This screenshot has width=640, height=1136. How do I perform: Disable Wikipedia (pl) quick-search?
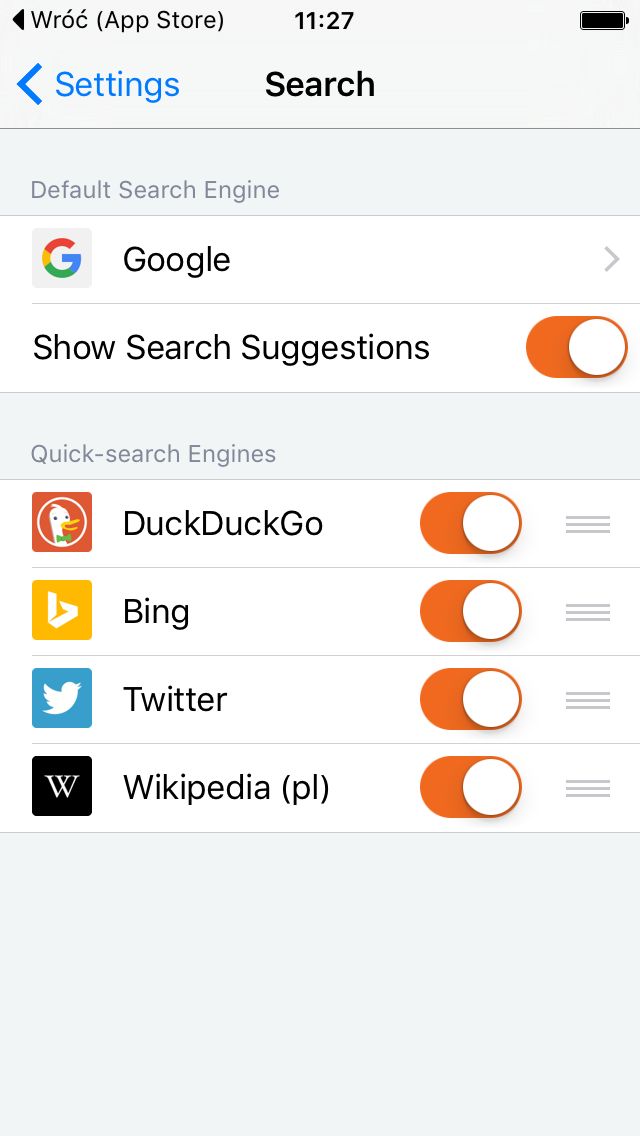coord(471,788)
